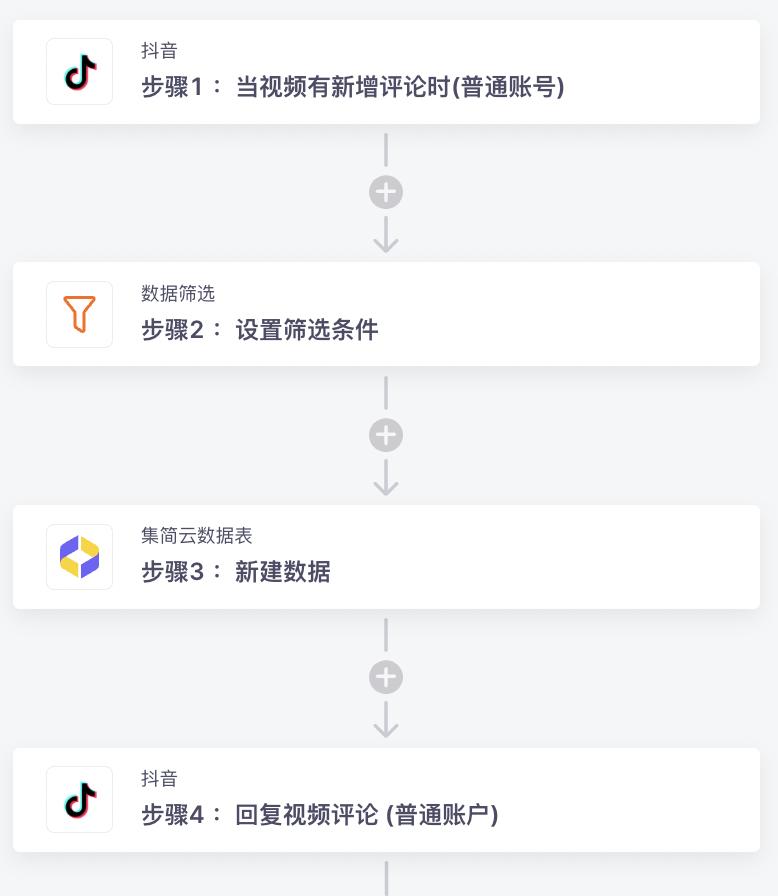
Task: Click the connector line below step 4
Action: (386, 880)
